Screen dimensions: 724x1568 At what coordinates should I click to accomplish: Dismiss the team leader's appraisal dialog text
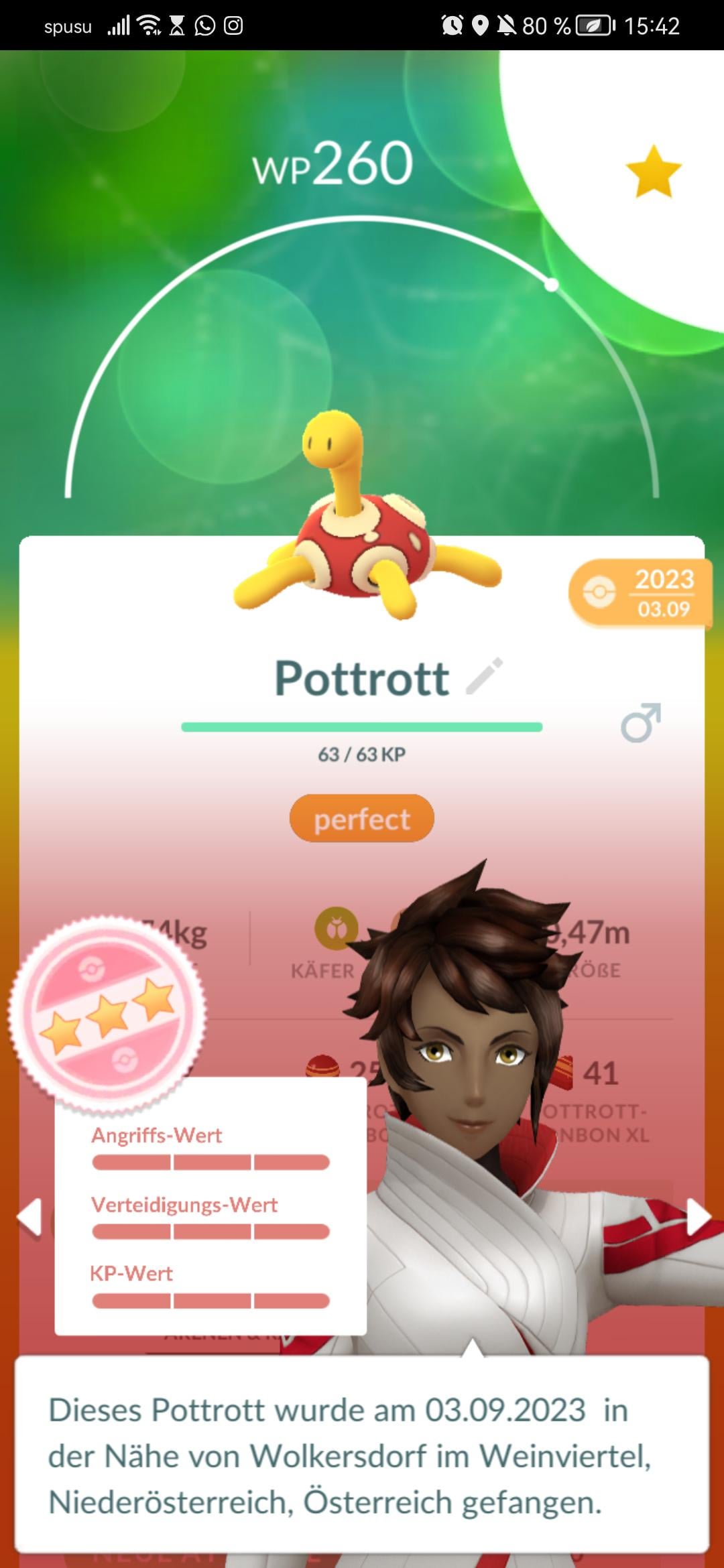(x=361, y=1455)
